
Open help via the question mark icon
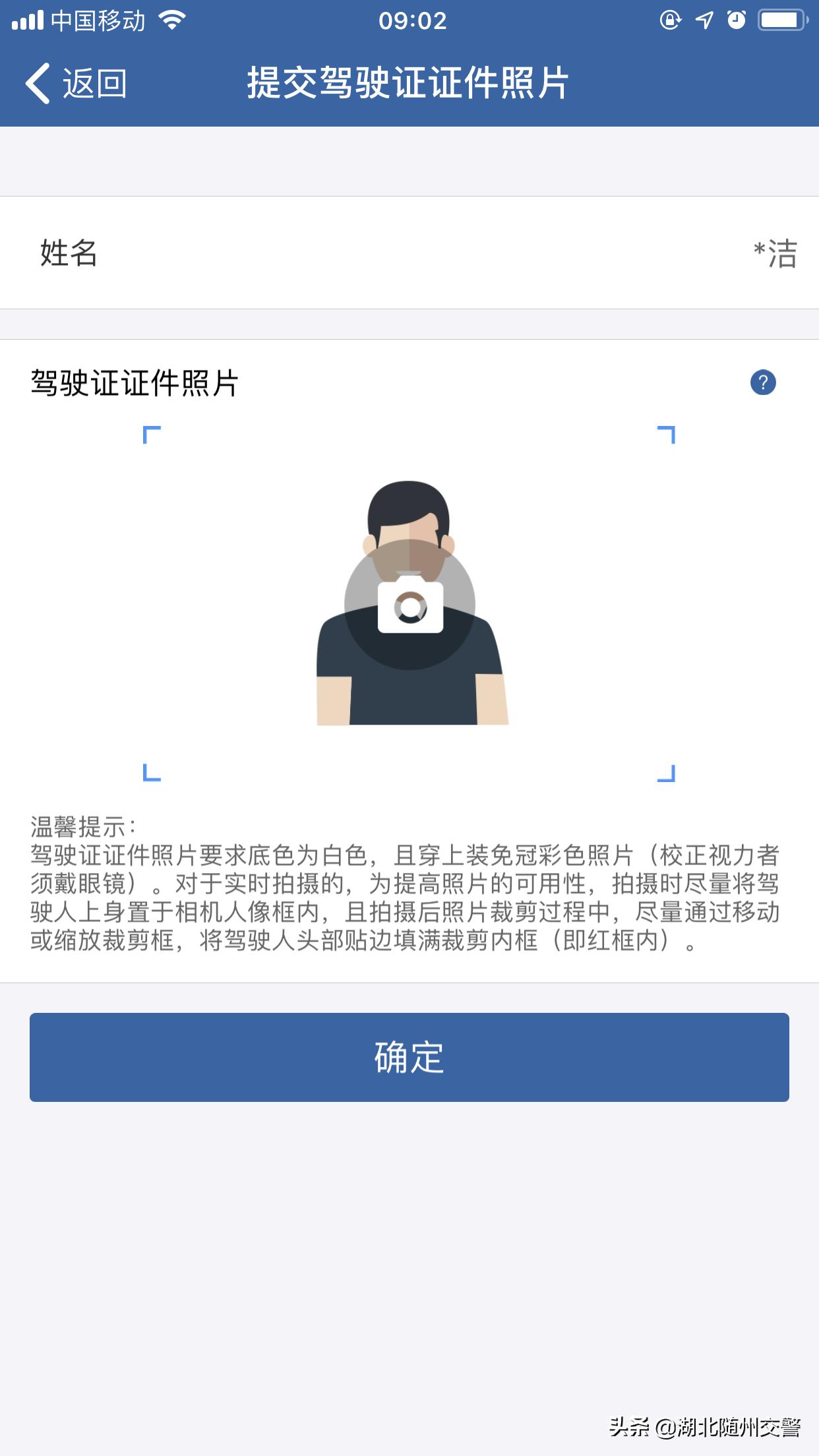[763, 382]
